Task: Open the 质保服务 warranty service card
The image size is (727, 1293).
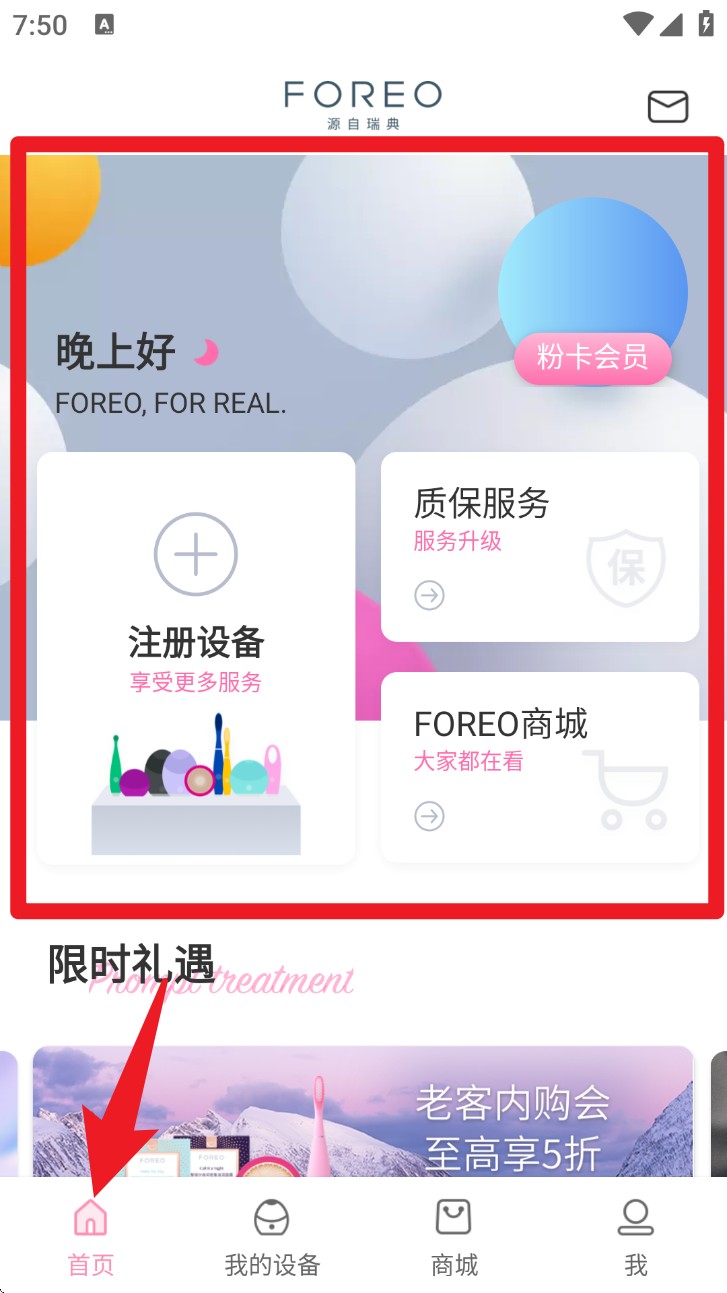Action: (540, 546)
